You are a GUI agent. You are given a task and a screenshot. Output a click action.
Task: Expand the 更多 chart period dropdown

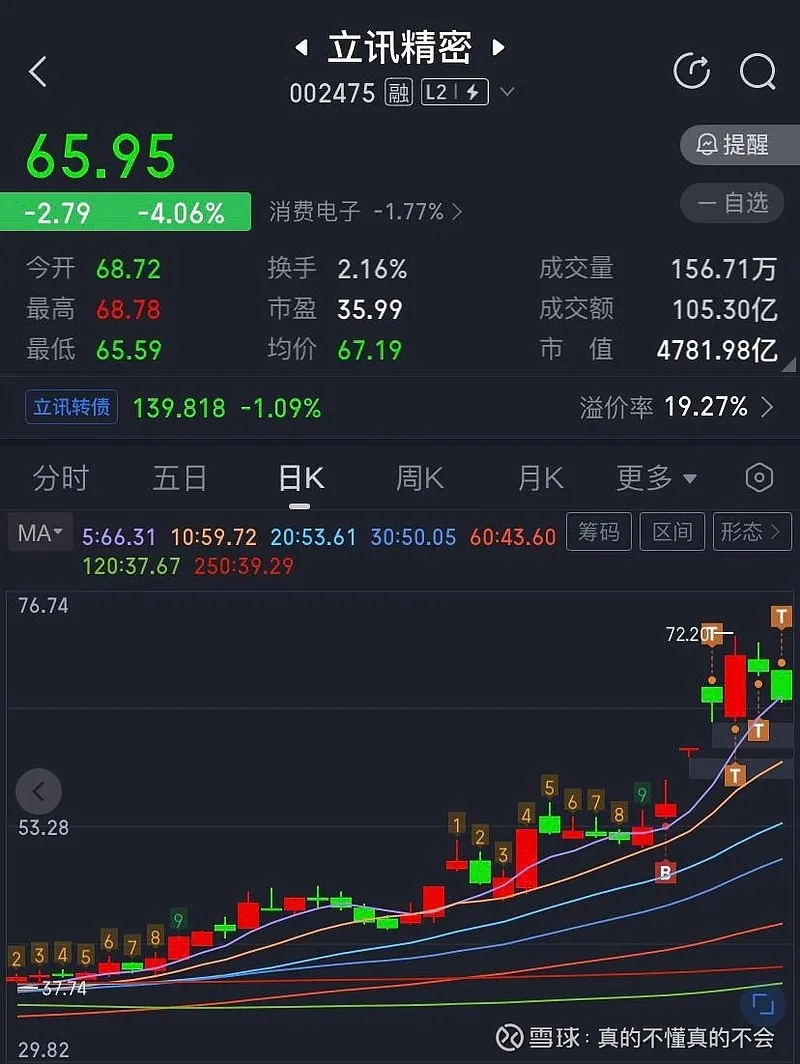point(656,478)
